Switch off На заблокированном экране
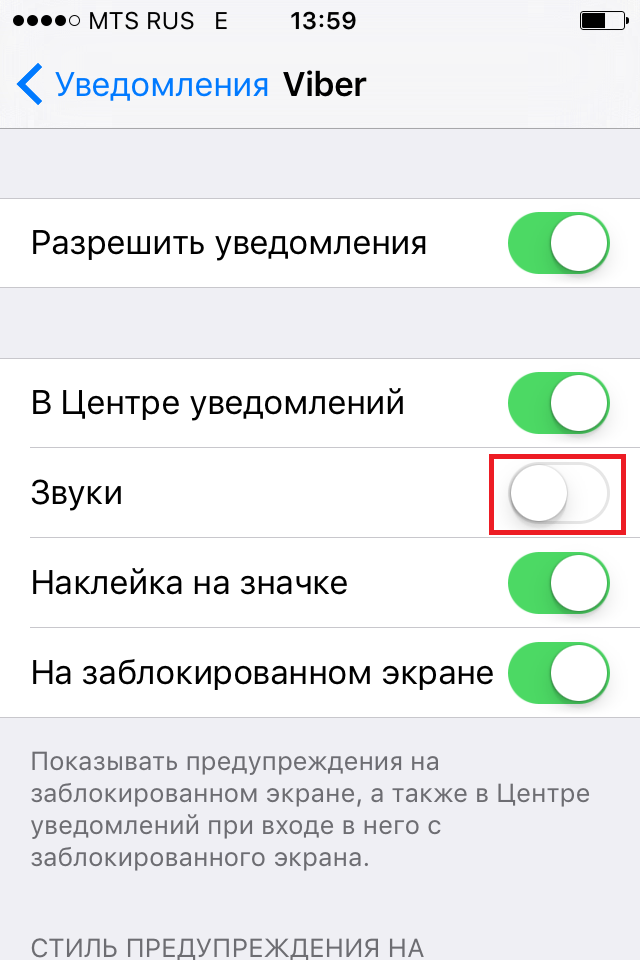Viewport: 640px width, 960px height. click(x=558, y=673)
